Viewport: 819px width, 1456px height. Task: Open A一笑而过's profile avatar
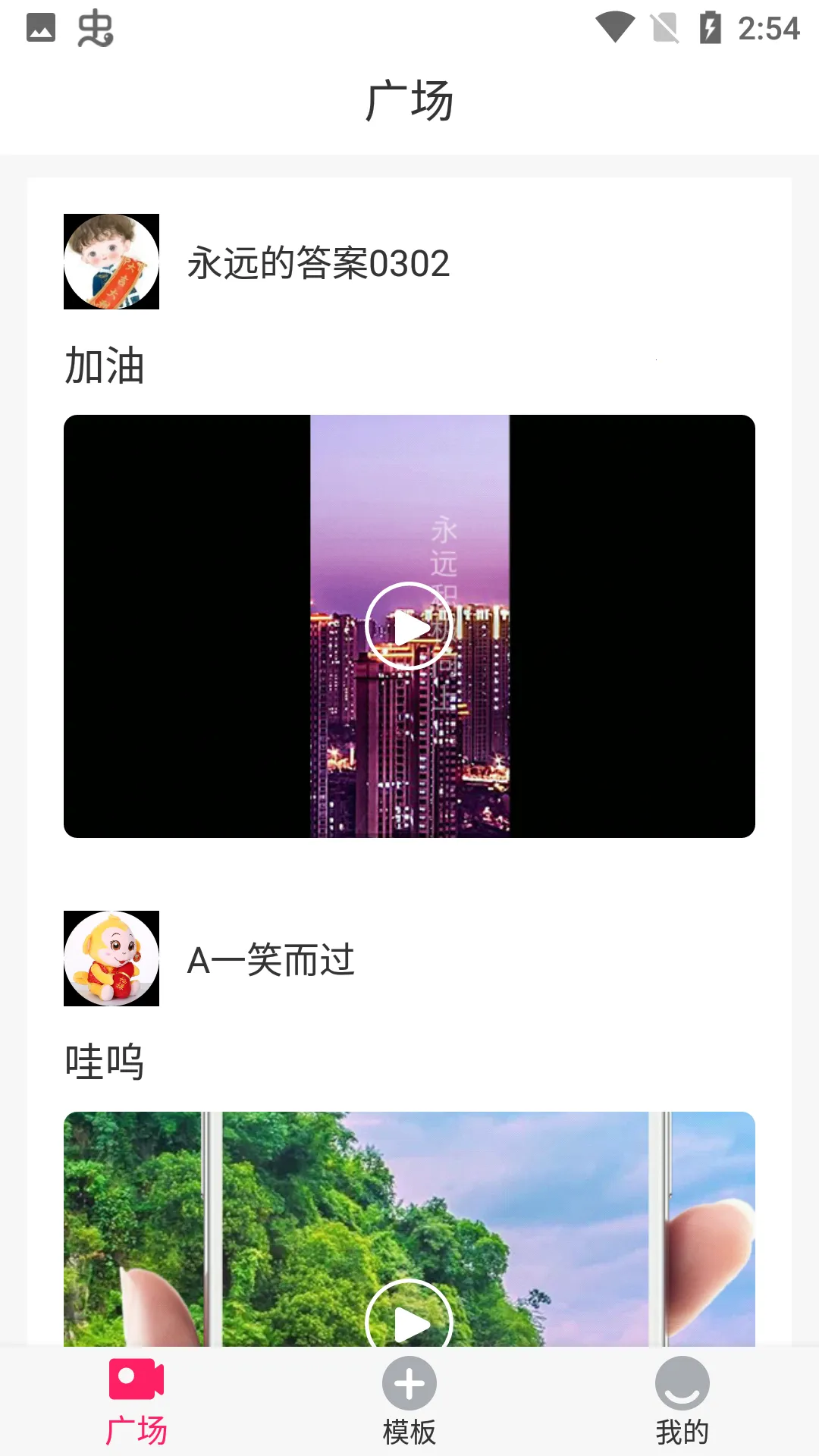tap(111, 959)
